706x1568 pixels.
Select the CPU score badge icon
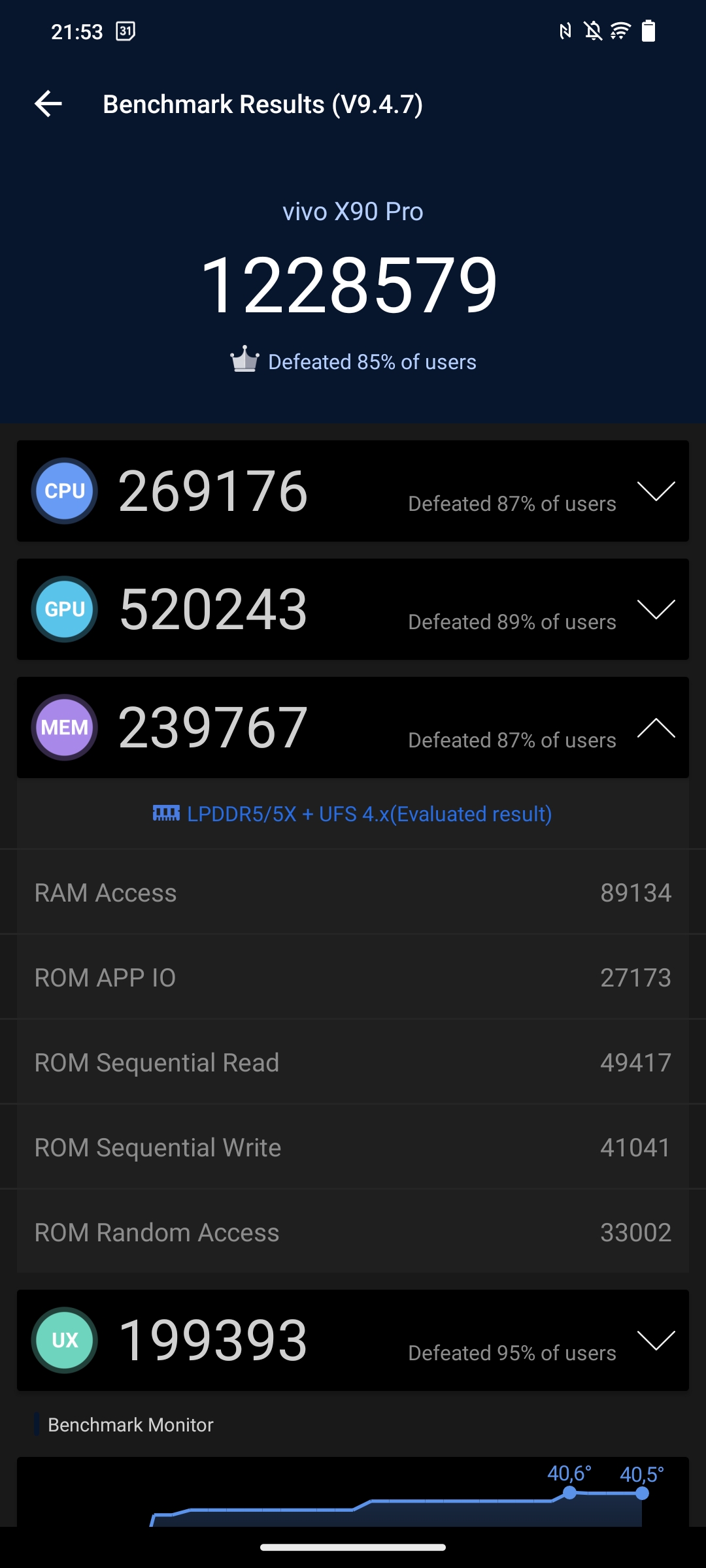pyautogui.click(x=64, y=490)
